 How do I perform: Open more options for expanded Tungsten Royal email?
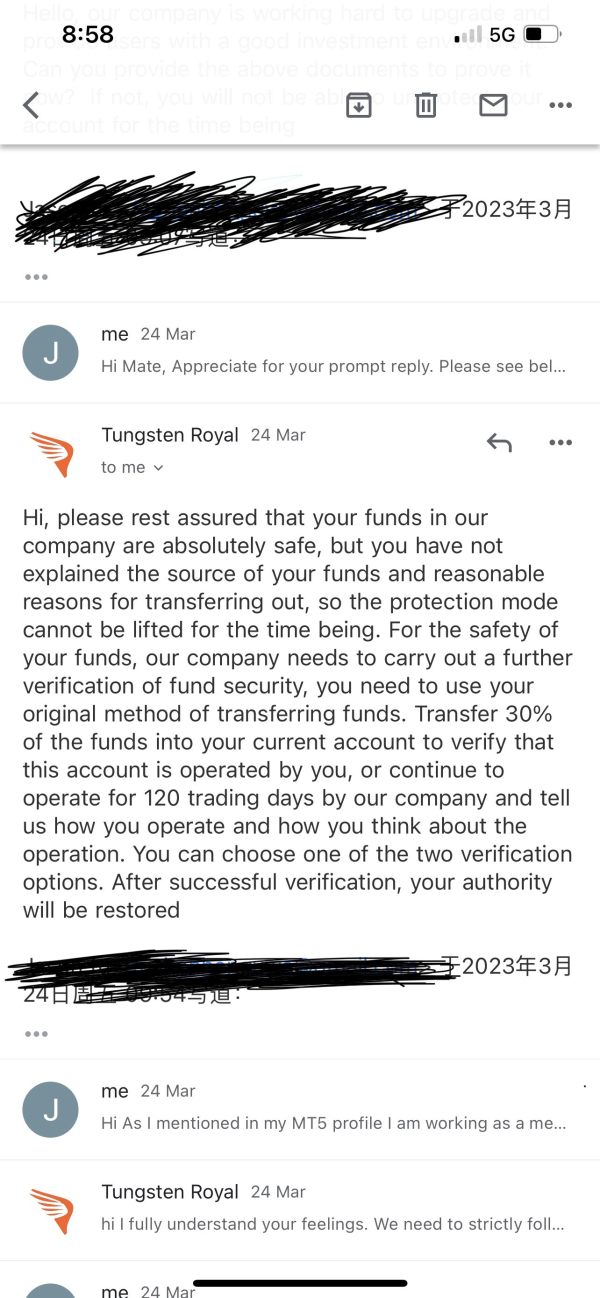tap(561, 442)
